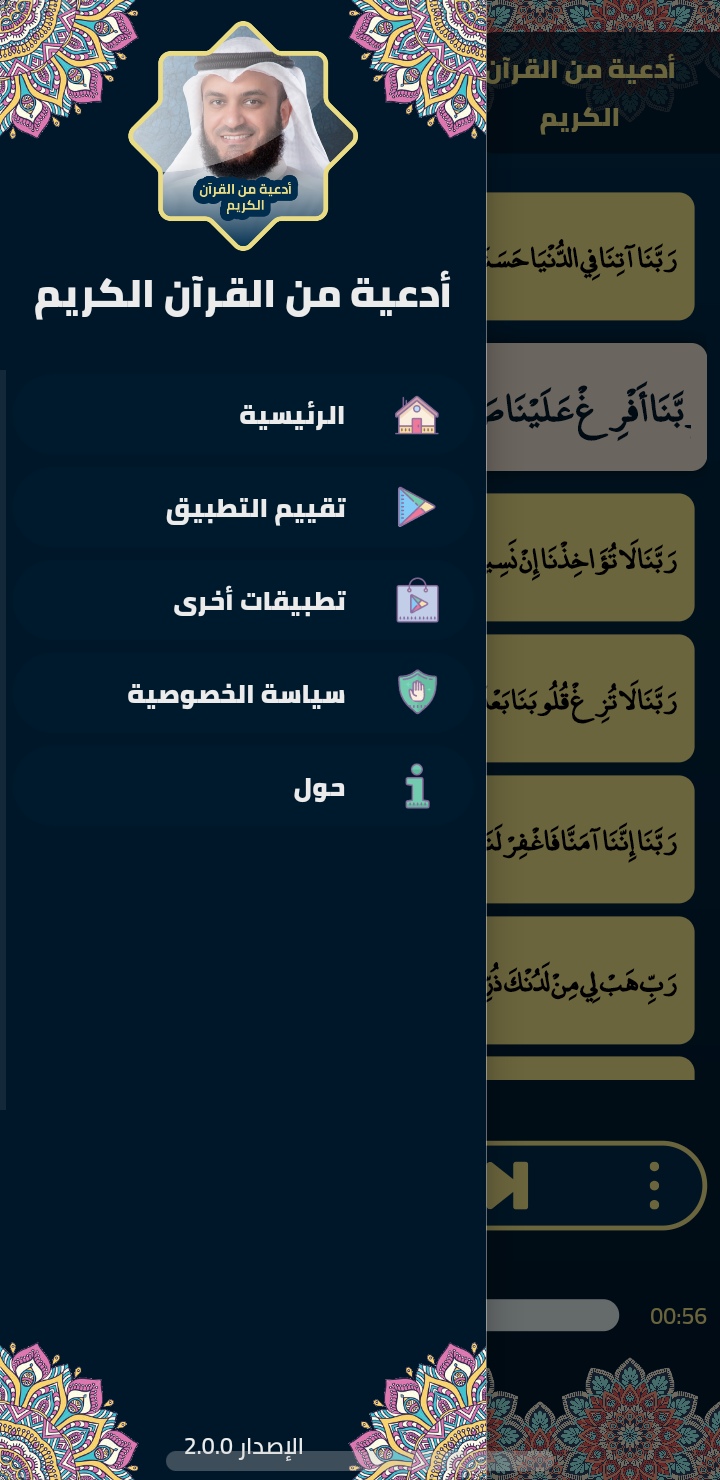Open تطبيقات أخرى other apps
This screenshot has height=1480, width=720.
260,601
